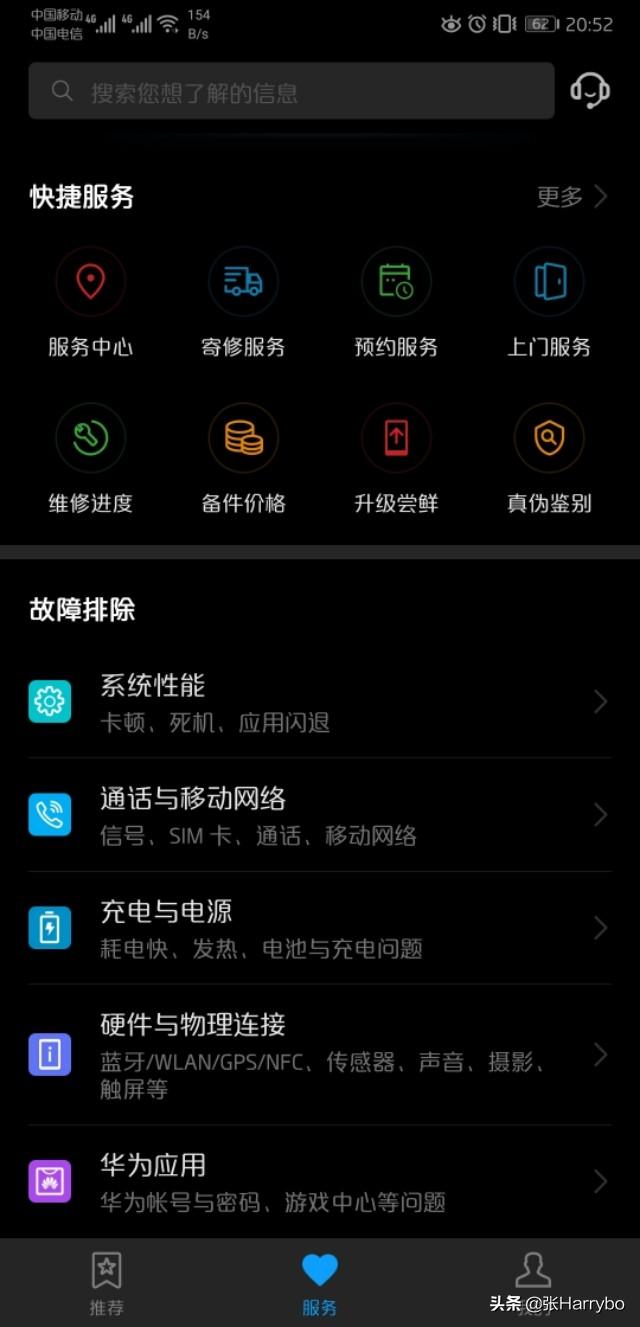This screenshot has height=1327, width=640.
Task: Open 系统性能 troubleshooting row
Action: coord(320,702)
